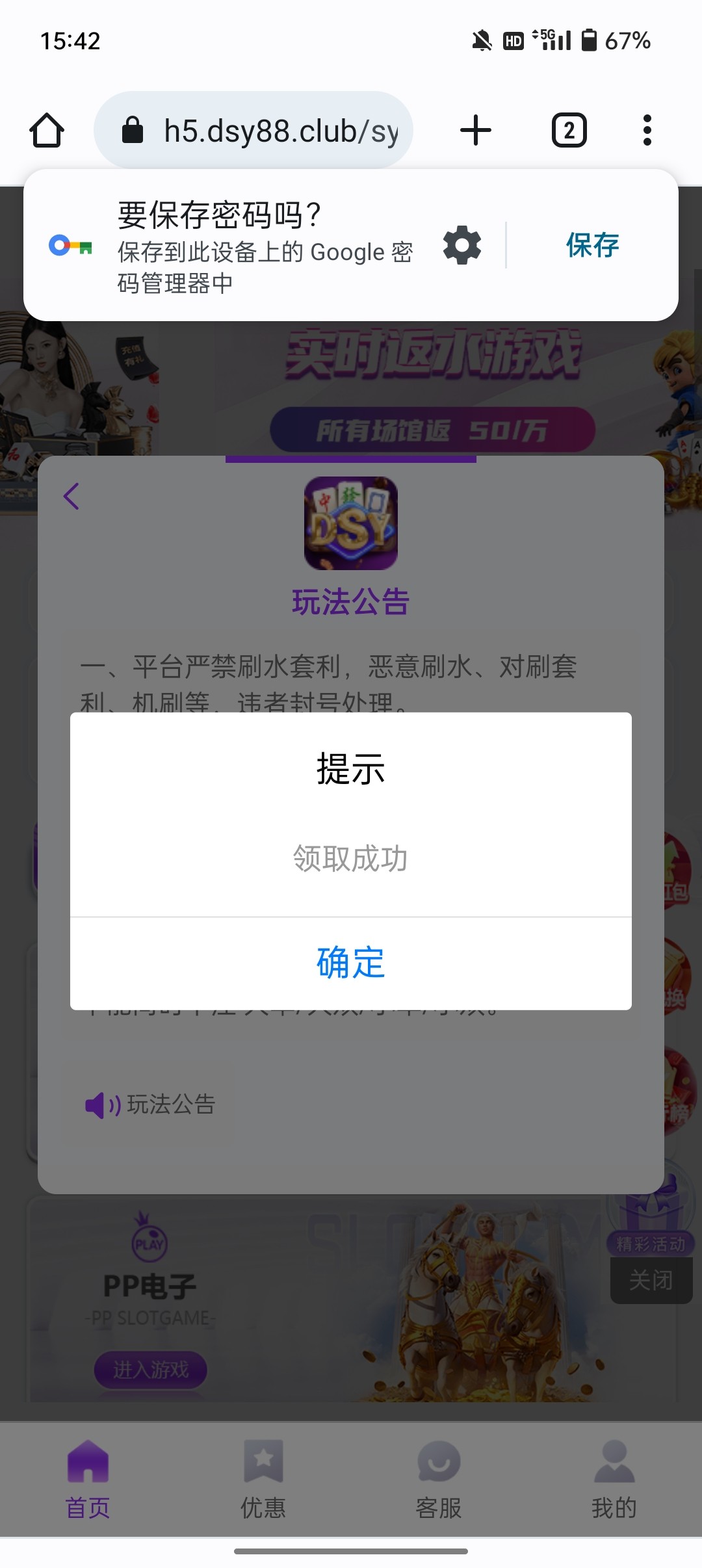Go back from the 玩法公告 panel
Screen dimensions: 702x1568
[71, 497]
